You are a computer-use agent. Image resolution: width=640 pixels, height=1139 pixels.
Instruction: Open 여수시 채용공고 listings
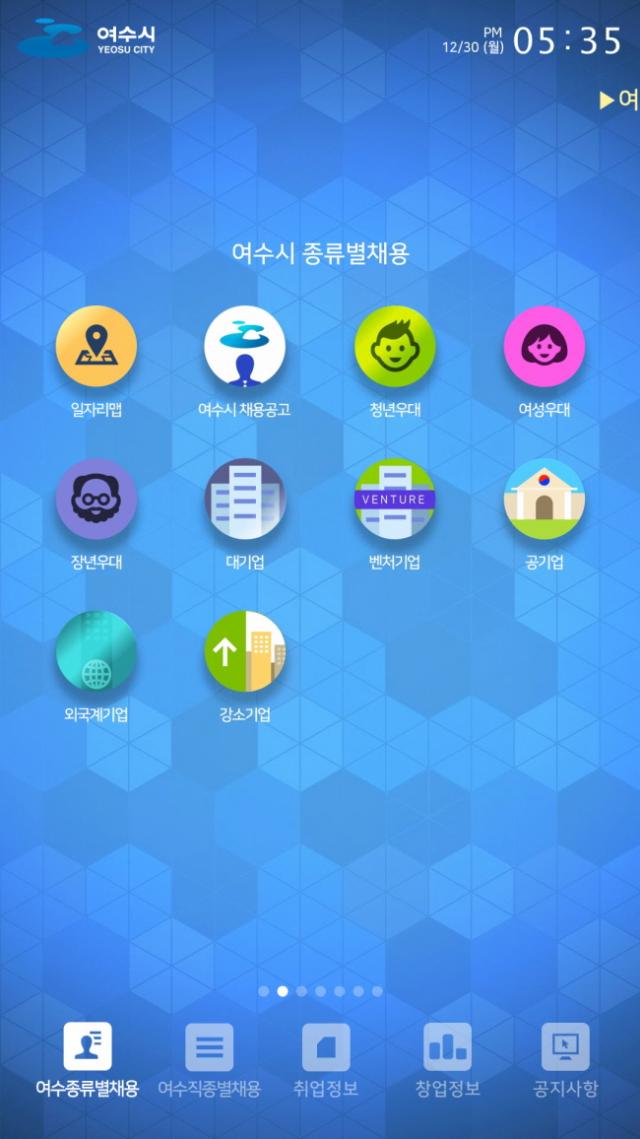(x=245, y=346)
